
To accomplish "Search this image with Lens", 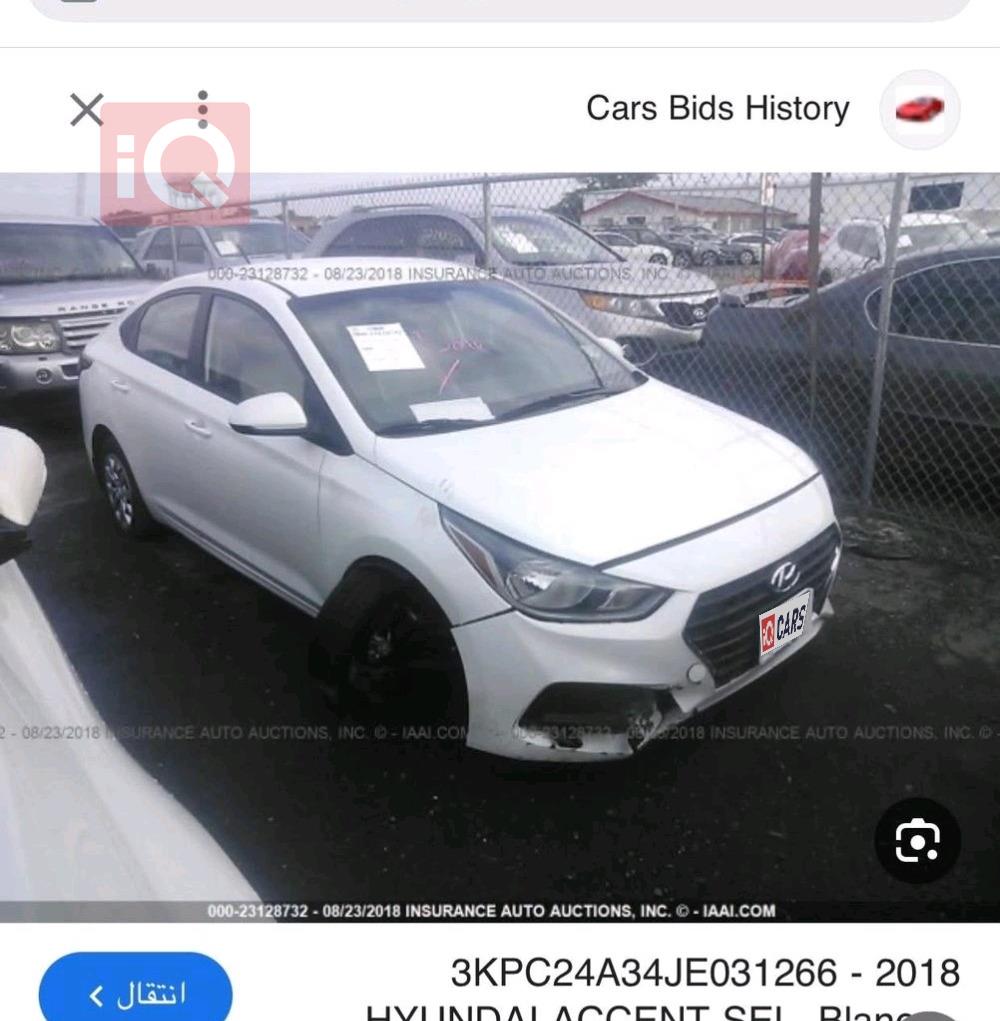I will [x=917, y=841].
